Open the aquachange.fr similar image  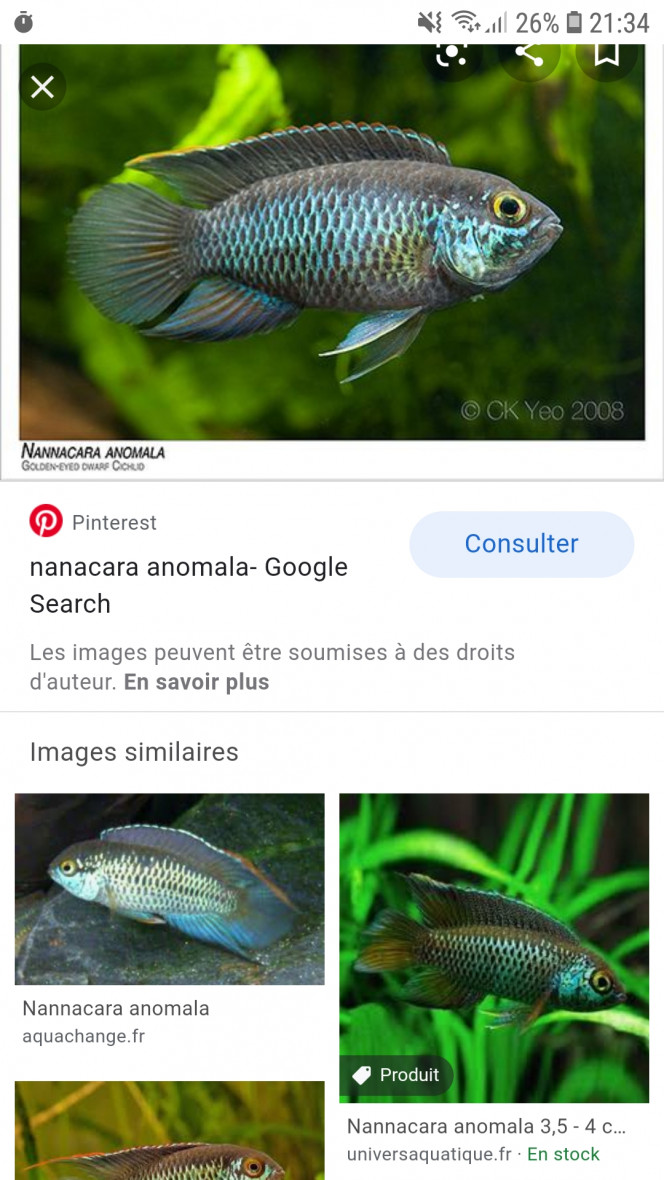[169, 889]
